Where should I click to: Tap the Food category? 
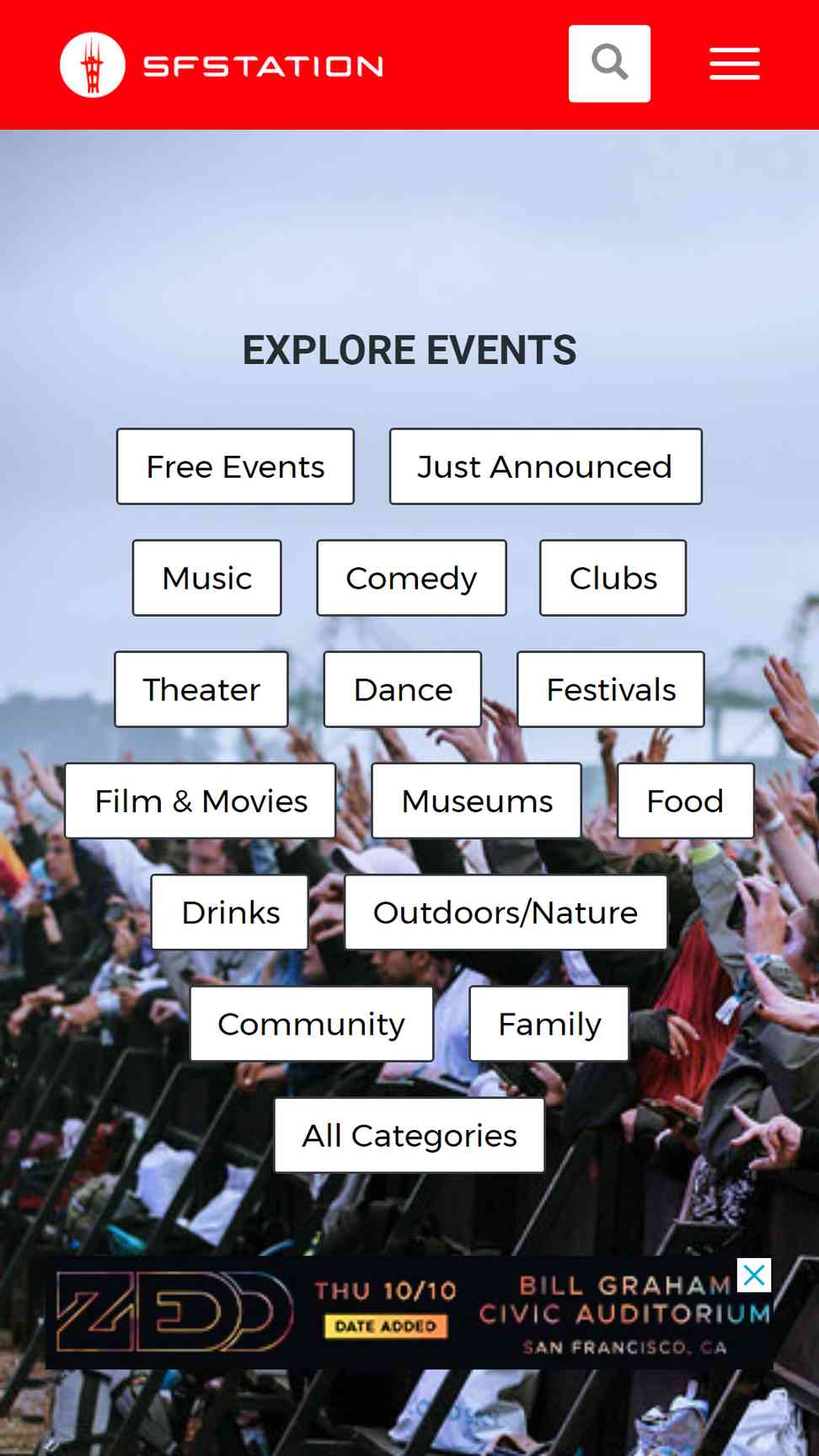[x=685, y=800]
